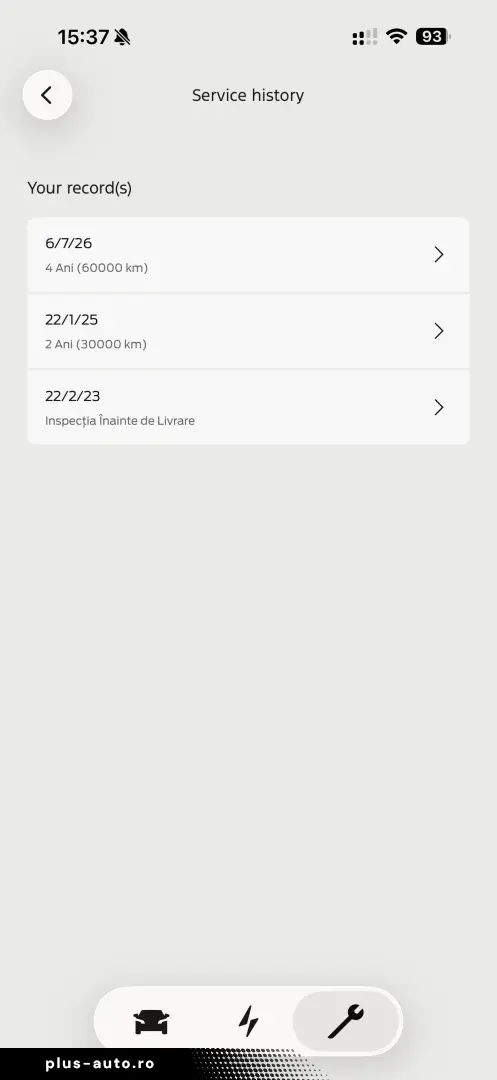Switch to the charging bolt tab
The height and width of the screenshot is (1080, 497).
pyautogui.click(x=248, y=1021)
